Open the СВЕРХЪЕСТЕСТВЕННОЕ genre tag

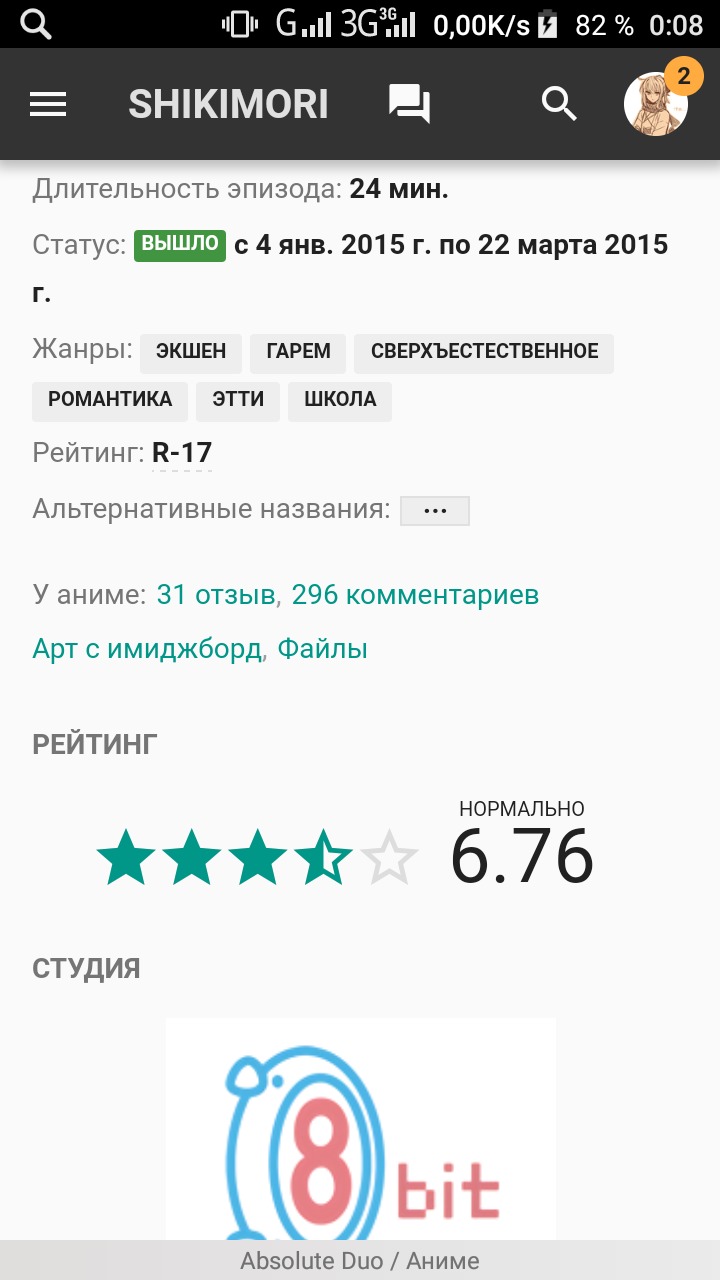point(484,352)
